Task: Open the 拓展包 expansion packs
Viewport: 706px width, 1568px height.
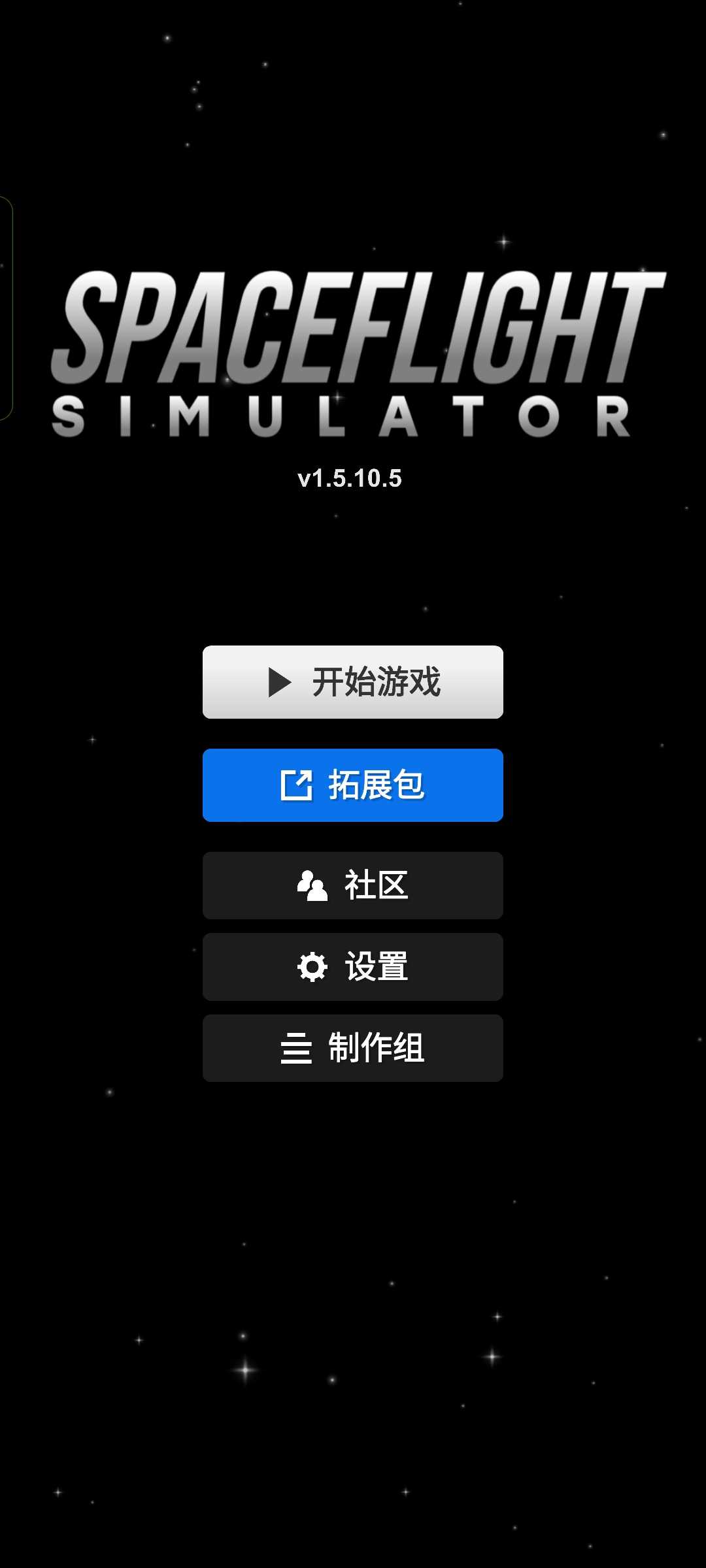Action: click(353, 785)
